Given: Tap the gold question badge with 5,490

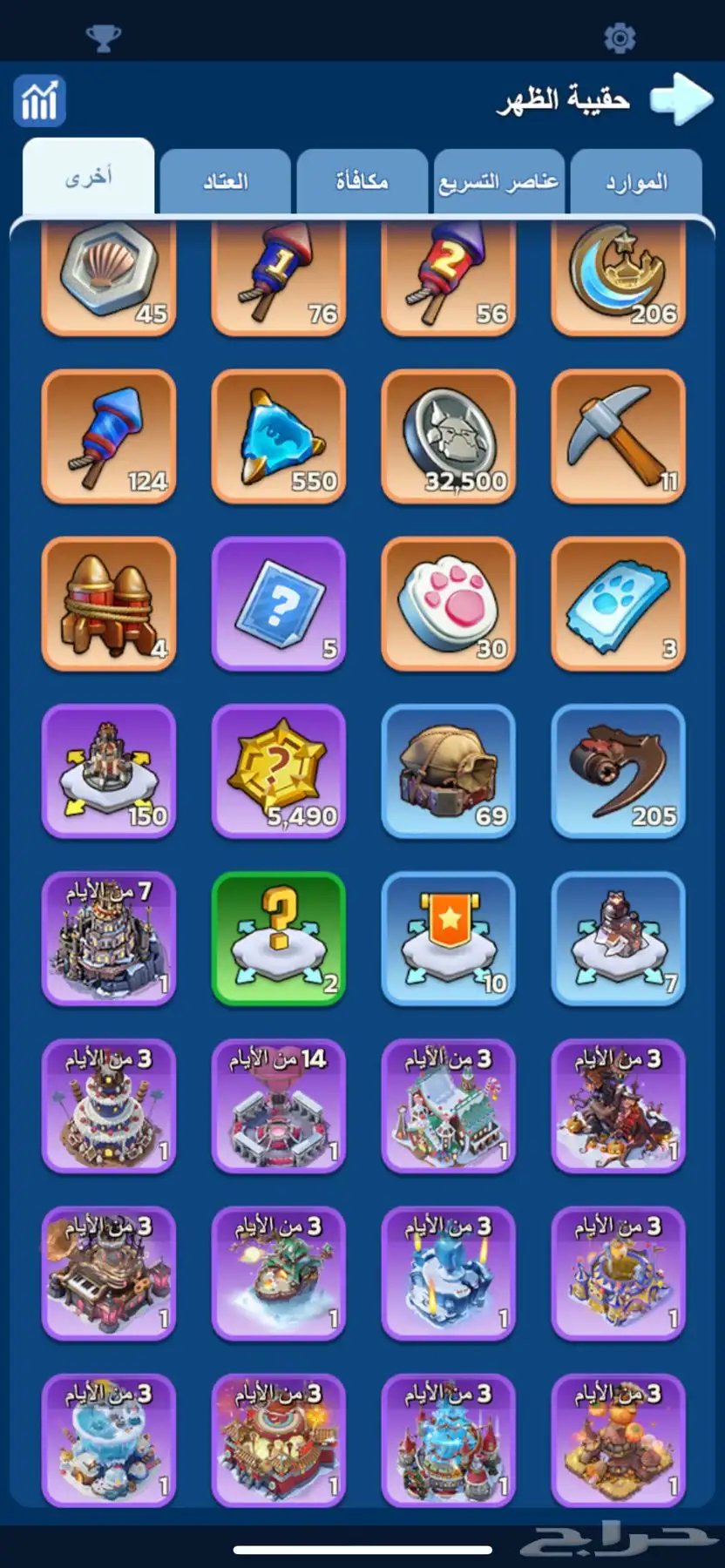Looking at the screenshot, I should tap(278, 771).
